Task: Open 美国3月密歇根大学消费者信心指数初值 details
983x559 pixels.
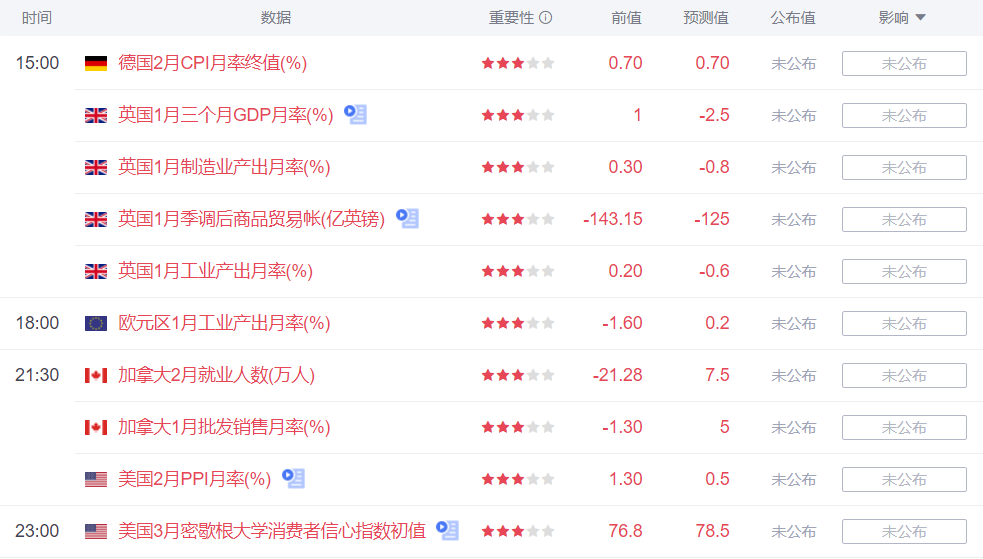Action: point(271,531)
